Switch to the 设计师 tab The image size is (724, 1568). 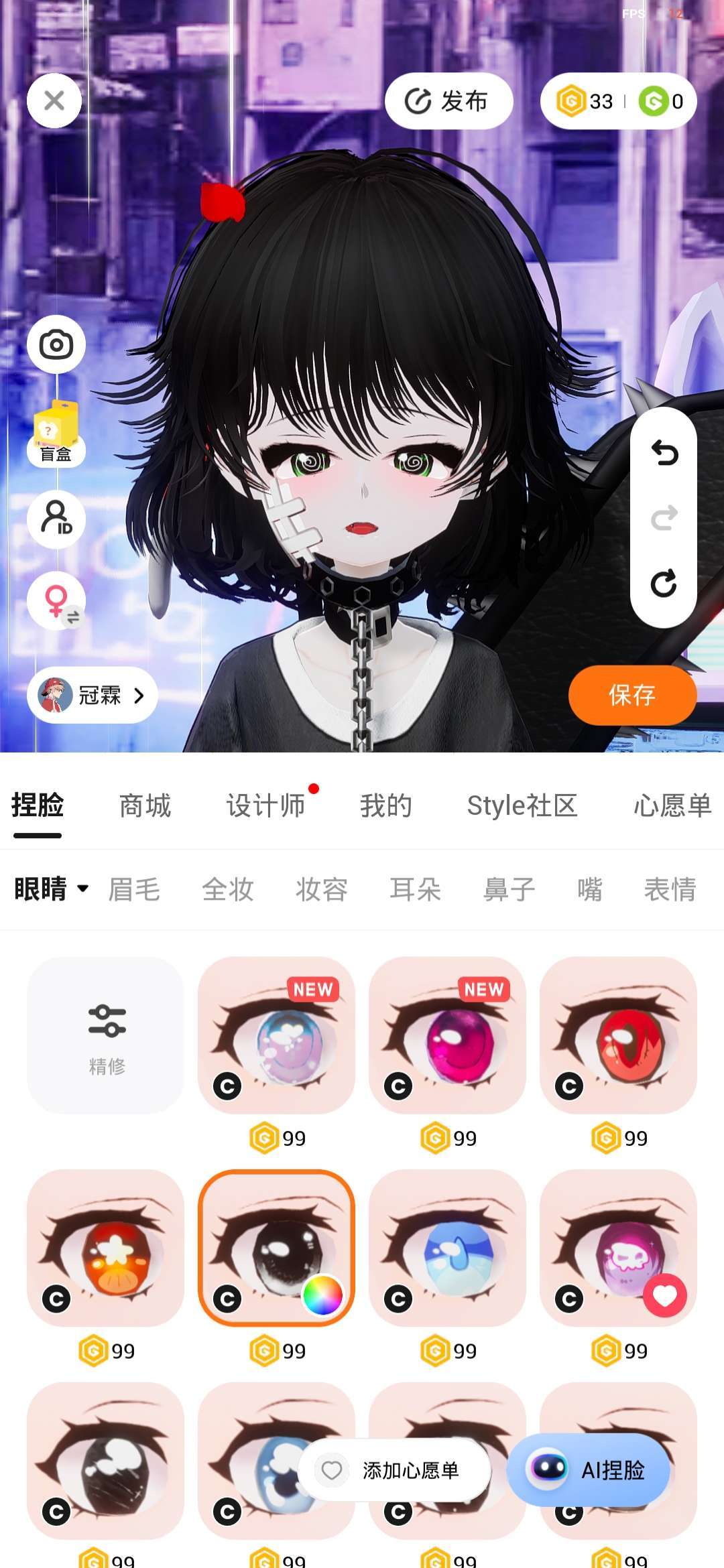265,805
